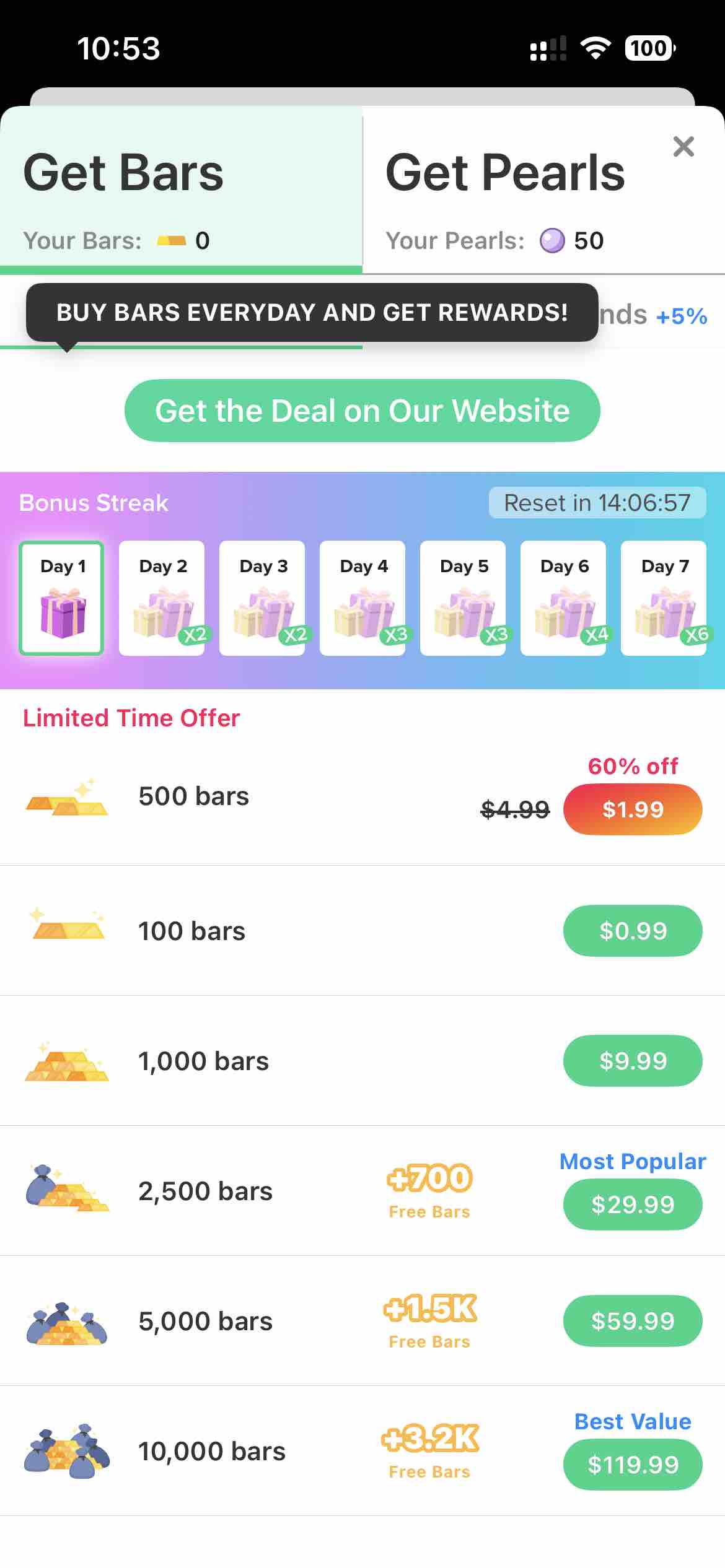
Task: Purchase 2,500 bars for $29.99
Action: tap(632, 1204)
